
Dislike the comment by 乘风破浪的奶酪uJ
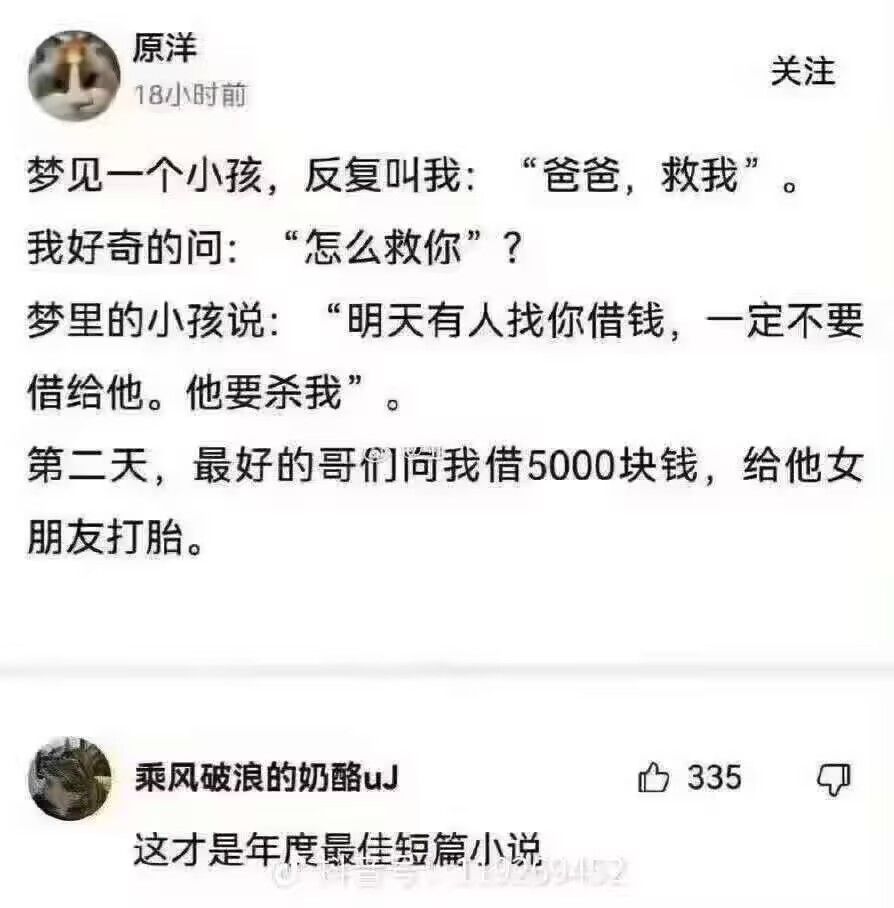tap(834, 778)
